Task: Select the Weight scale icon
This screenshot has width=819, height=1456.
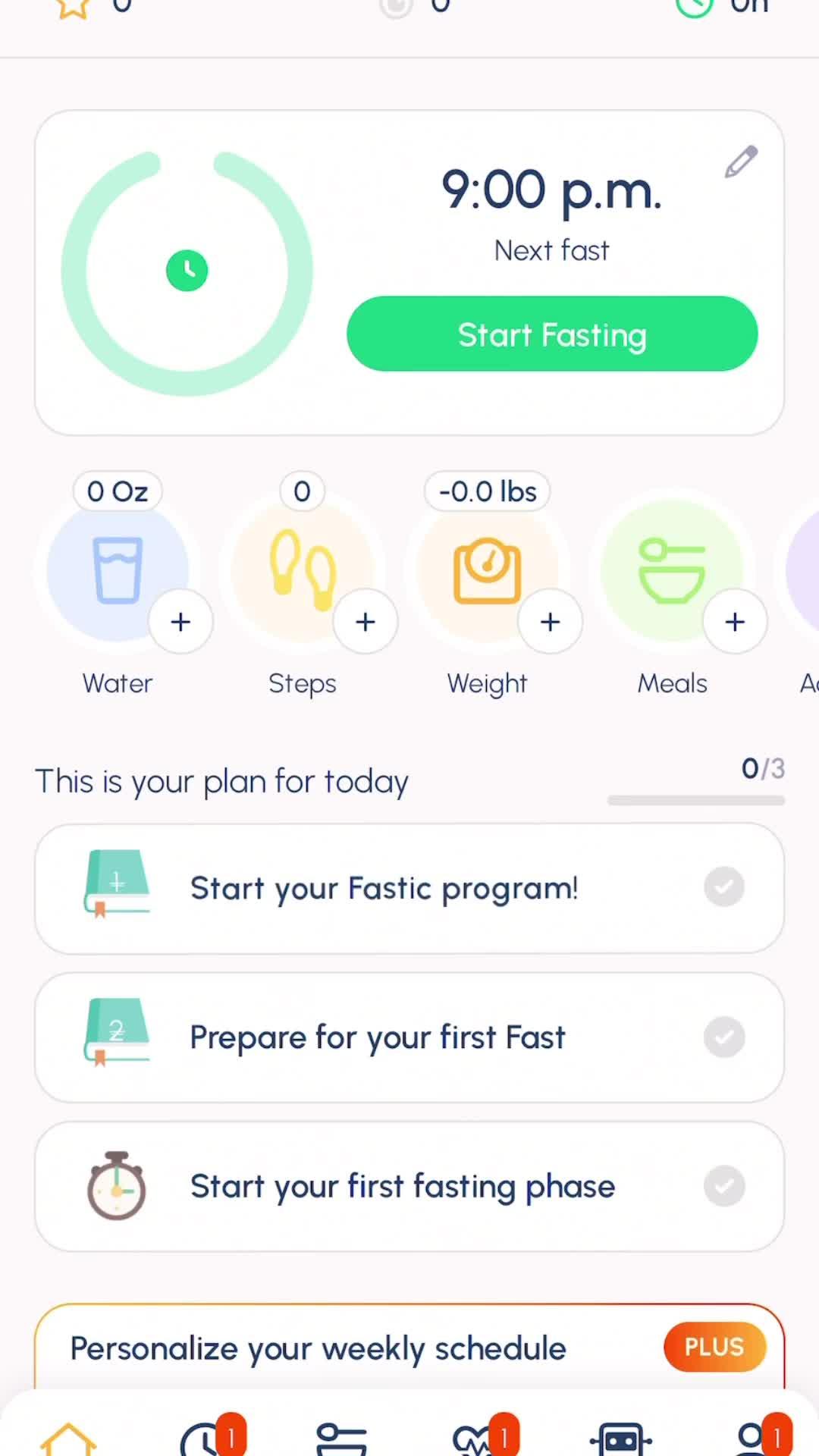Action: coord(487,570)
